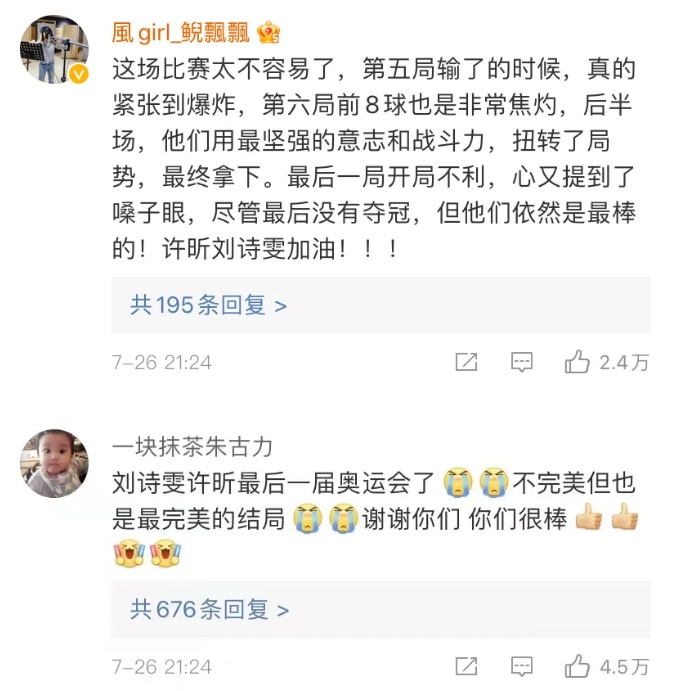This screenshot has width=677, height=691.
Task: Visit 一块抹茶朱古力 username profile
Action: pyautogui.click(x=191, y=446)
